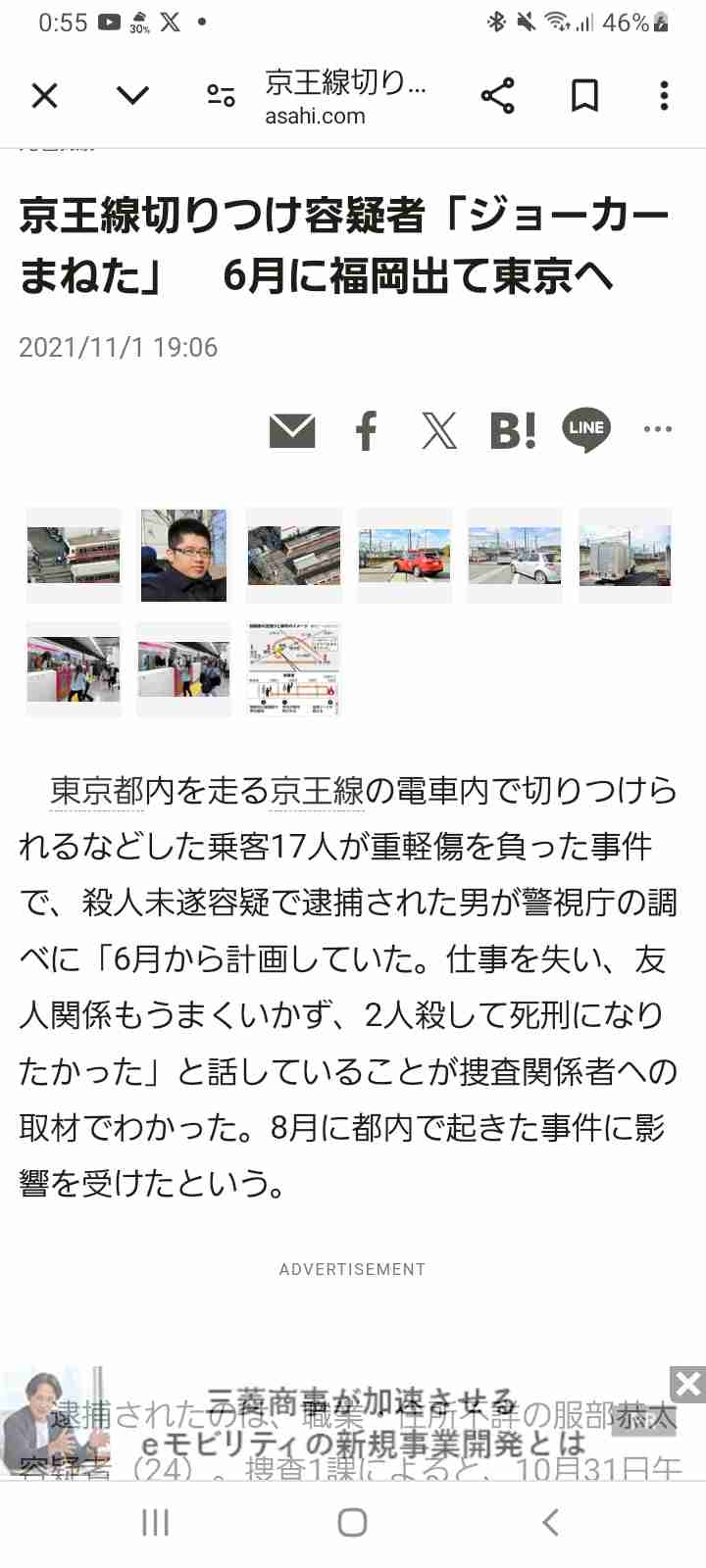Share the article by email
706x1568 pixels.
pos(293,429)
